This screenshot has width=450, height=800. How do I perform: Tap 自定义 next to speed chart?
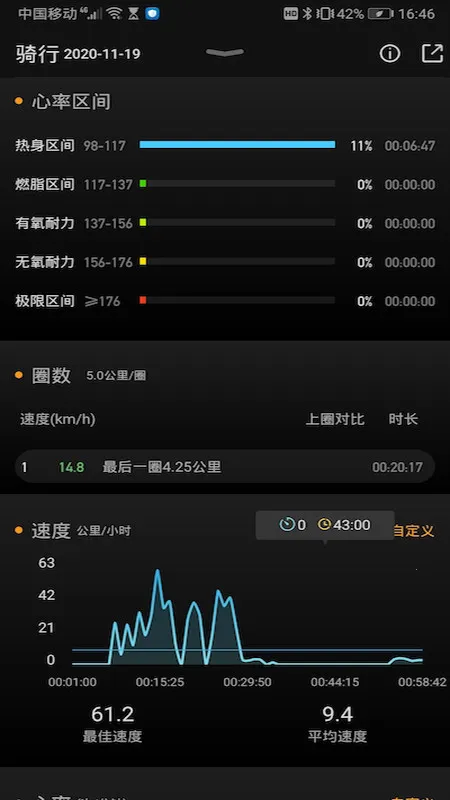pos(414,531)
